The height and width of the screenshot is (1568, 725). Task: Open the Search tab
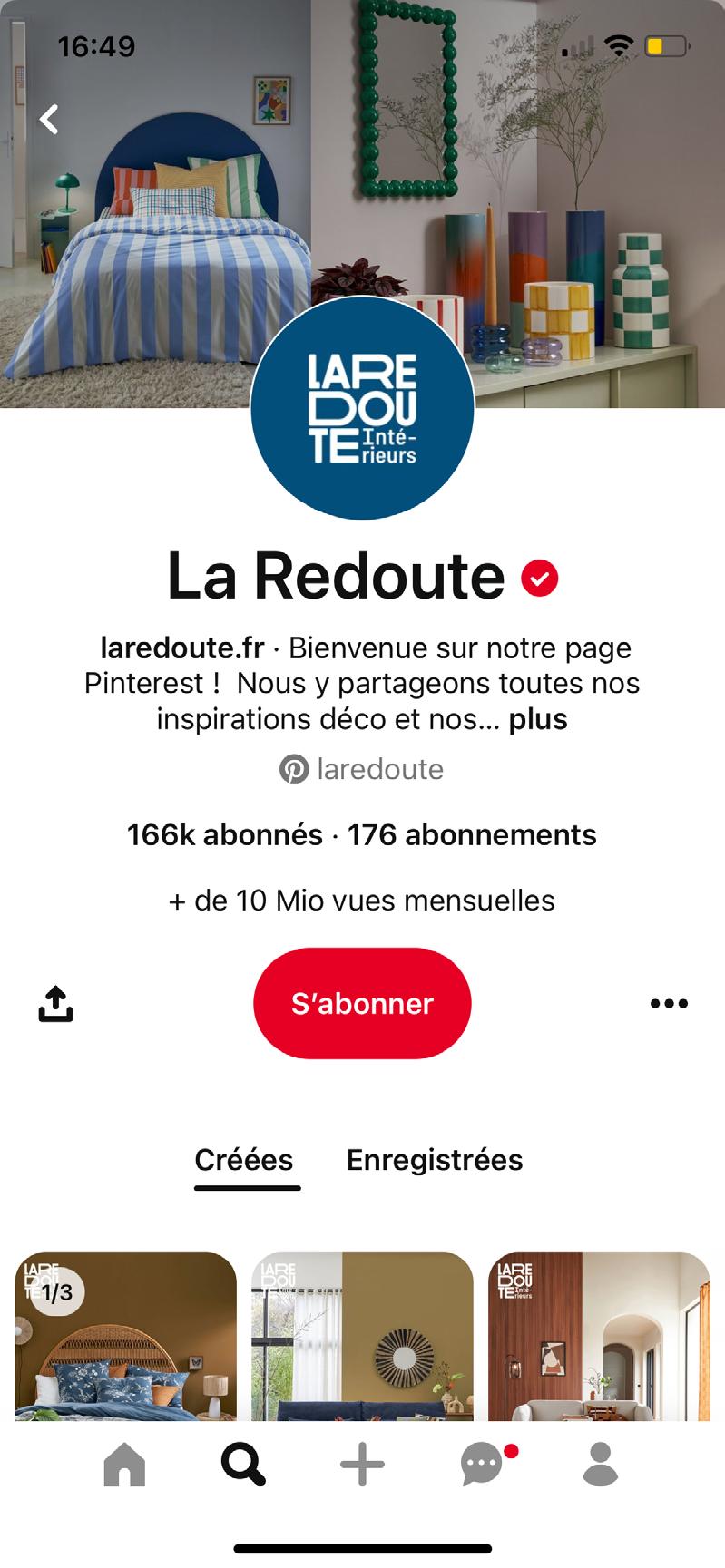pyautogui.click(x=243, y=1465)
